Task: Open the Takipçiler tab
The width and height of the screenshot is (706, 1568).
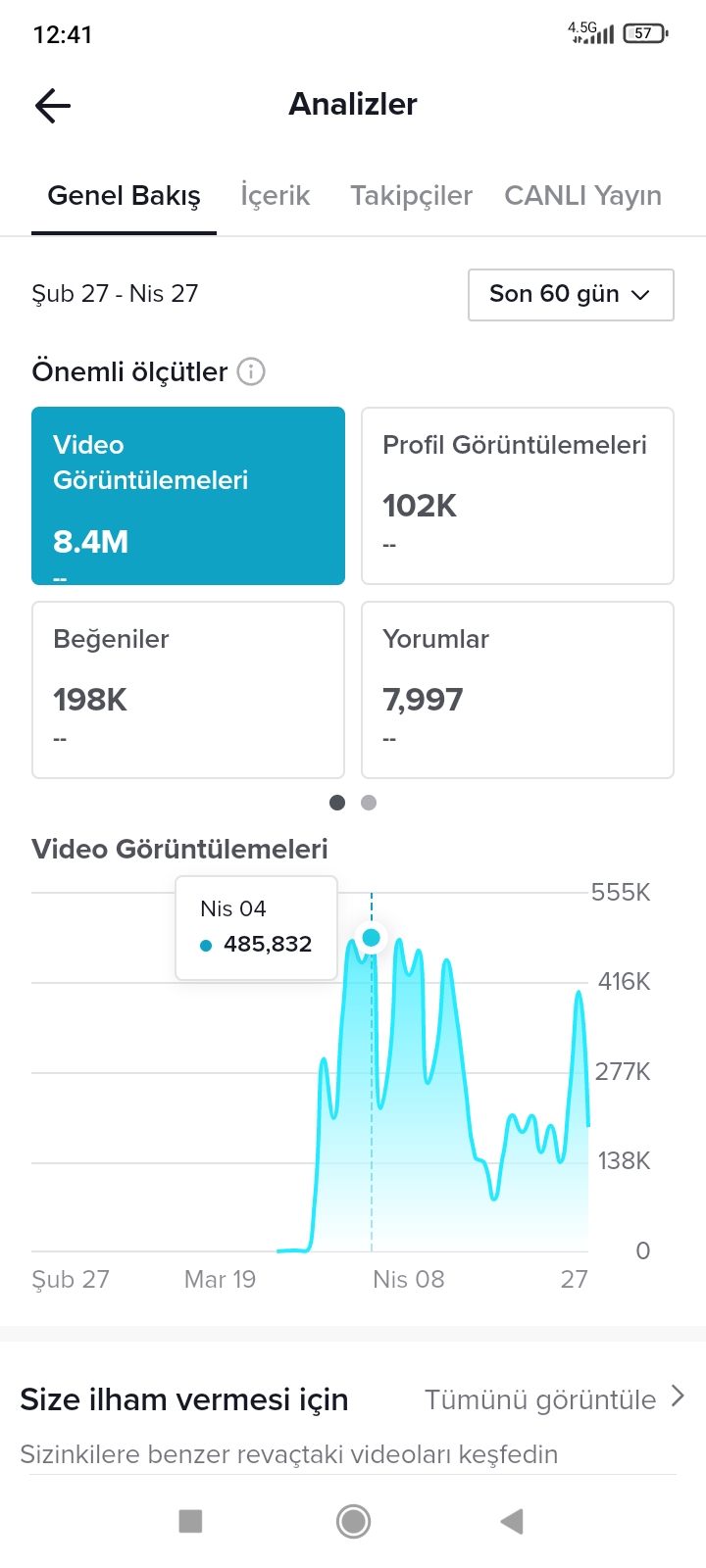Action: pos(411,196)
